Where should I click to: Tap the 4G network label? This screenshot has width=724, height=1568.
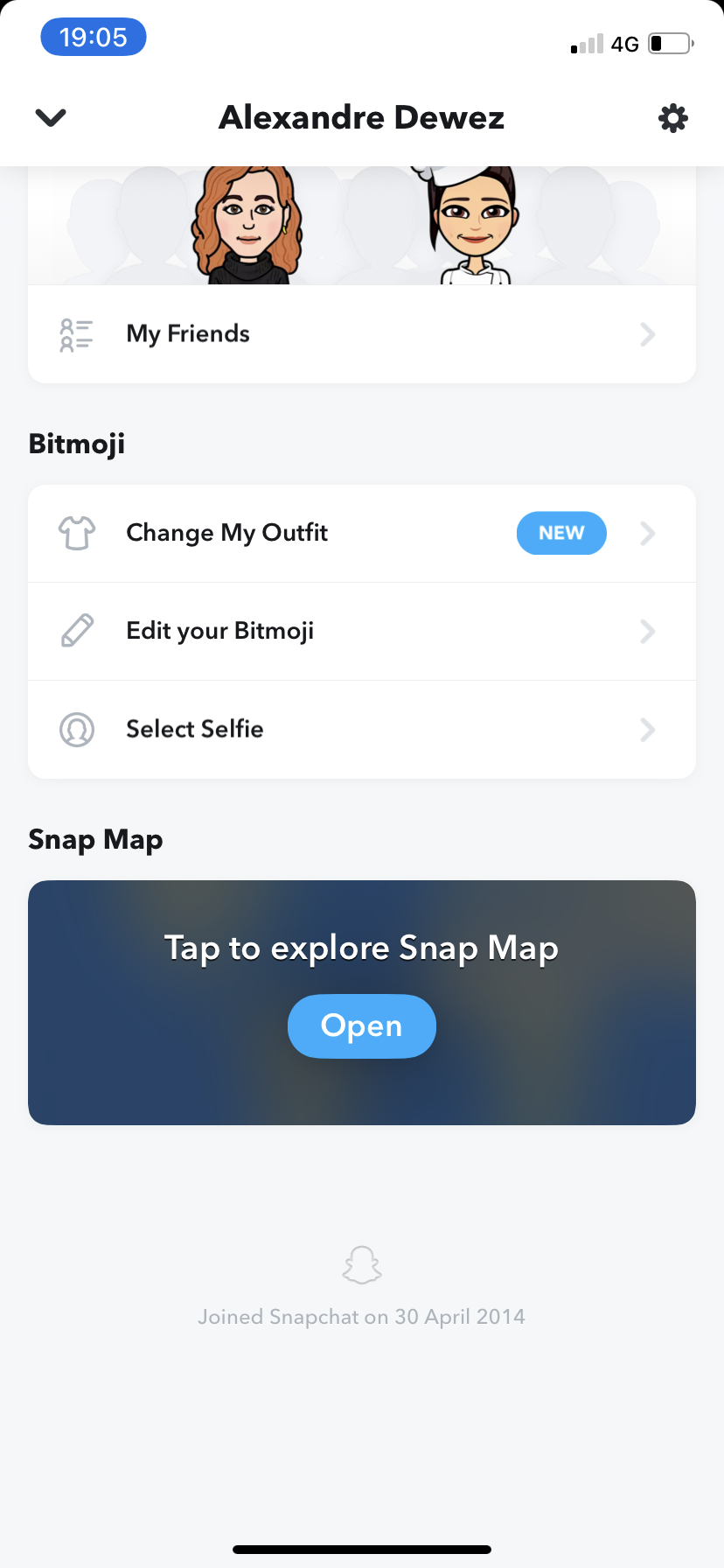click(x=626, y=43)
